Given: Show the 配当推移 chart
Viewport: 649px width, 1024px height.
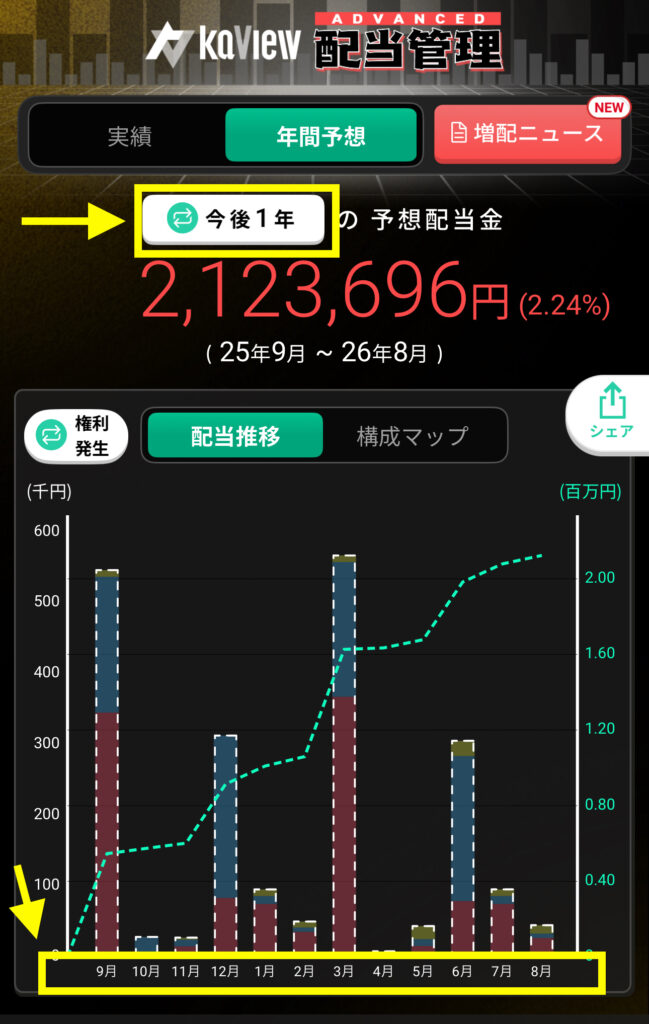Looking at the screenshot, I should 235,436.
